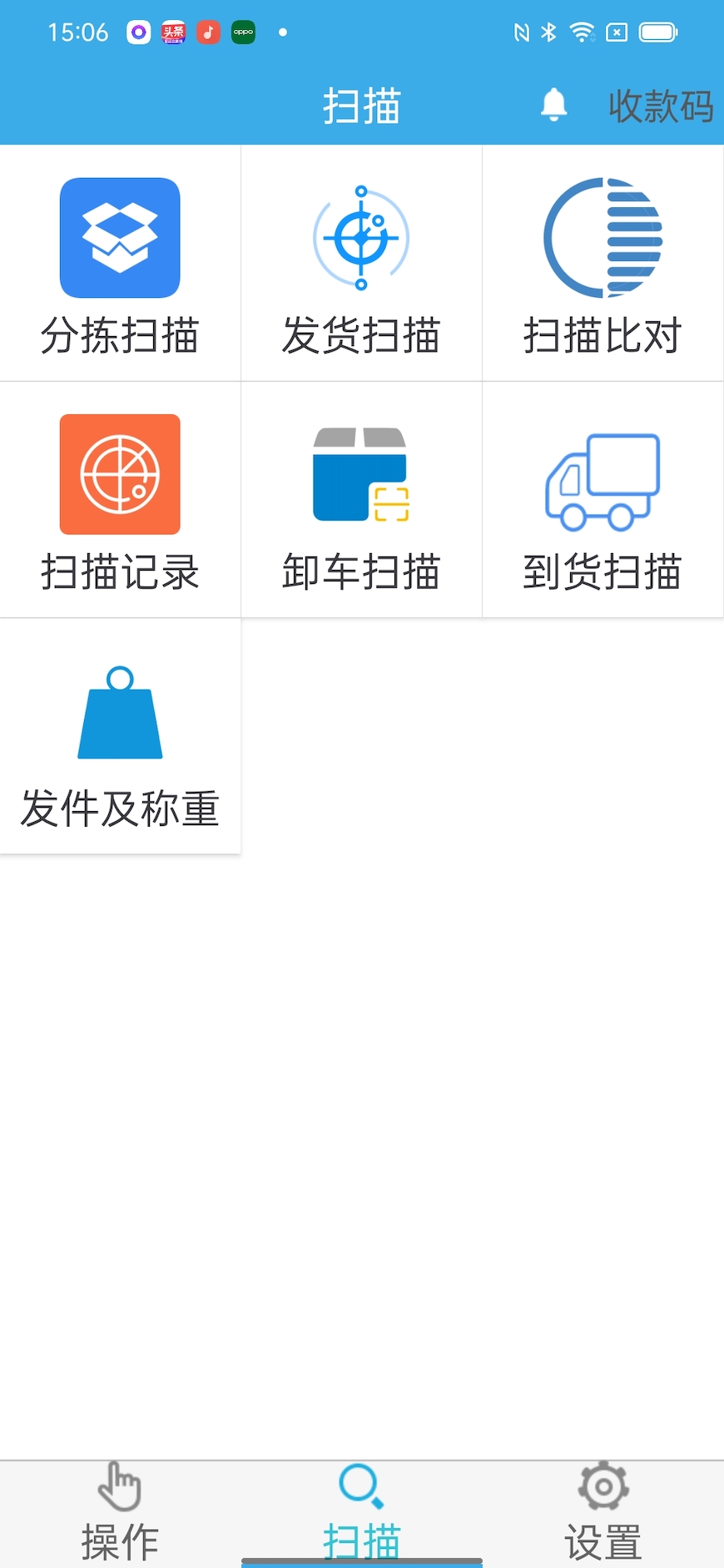Go to the 设置 settings tab
This screenshot has height=1568, width=724.
pyautogui.click(x=603, y=1514)
